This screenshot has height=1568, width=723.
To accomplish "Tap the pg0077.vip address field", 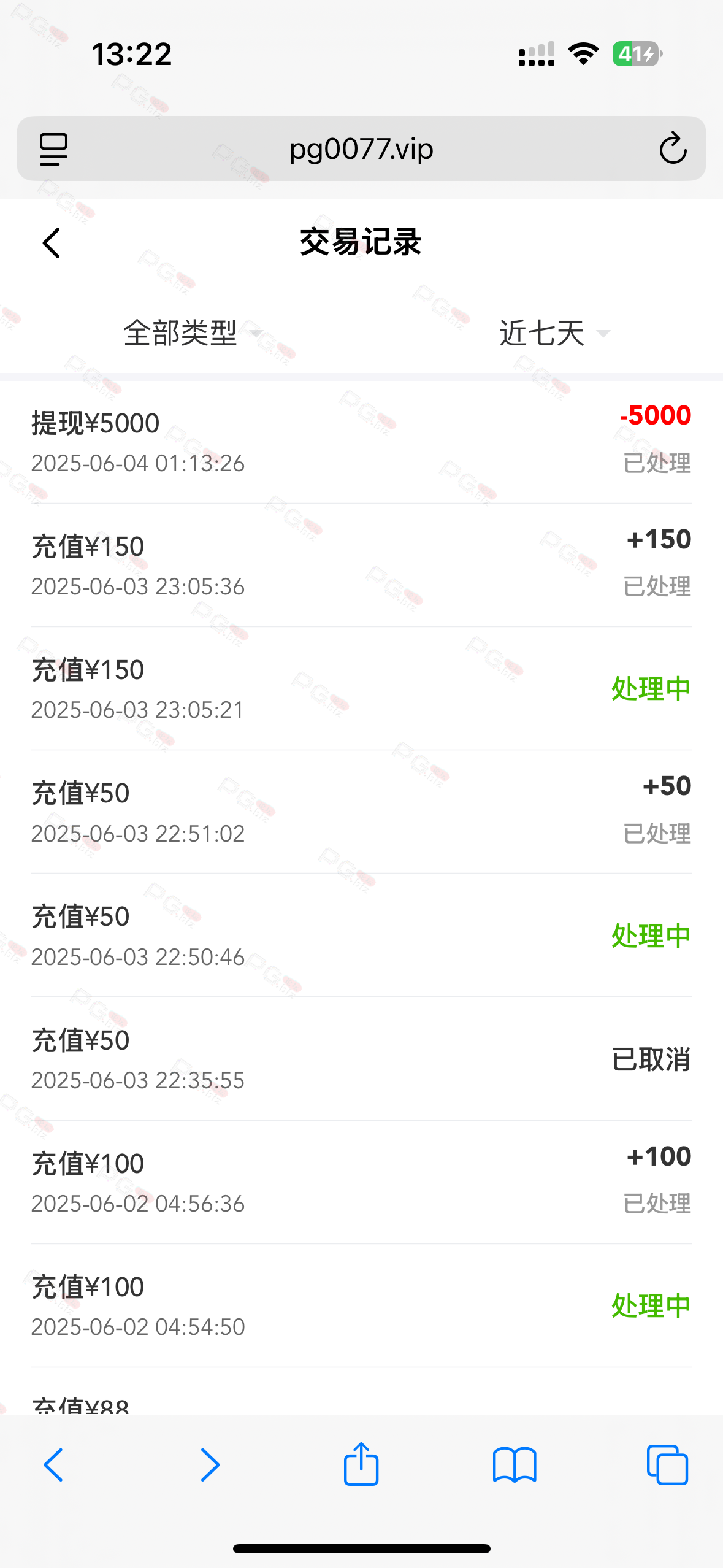I will pos(361,148).
